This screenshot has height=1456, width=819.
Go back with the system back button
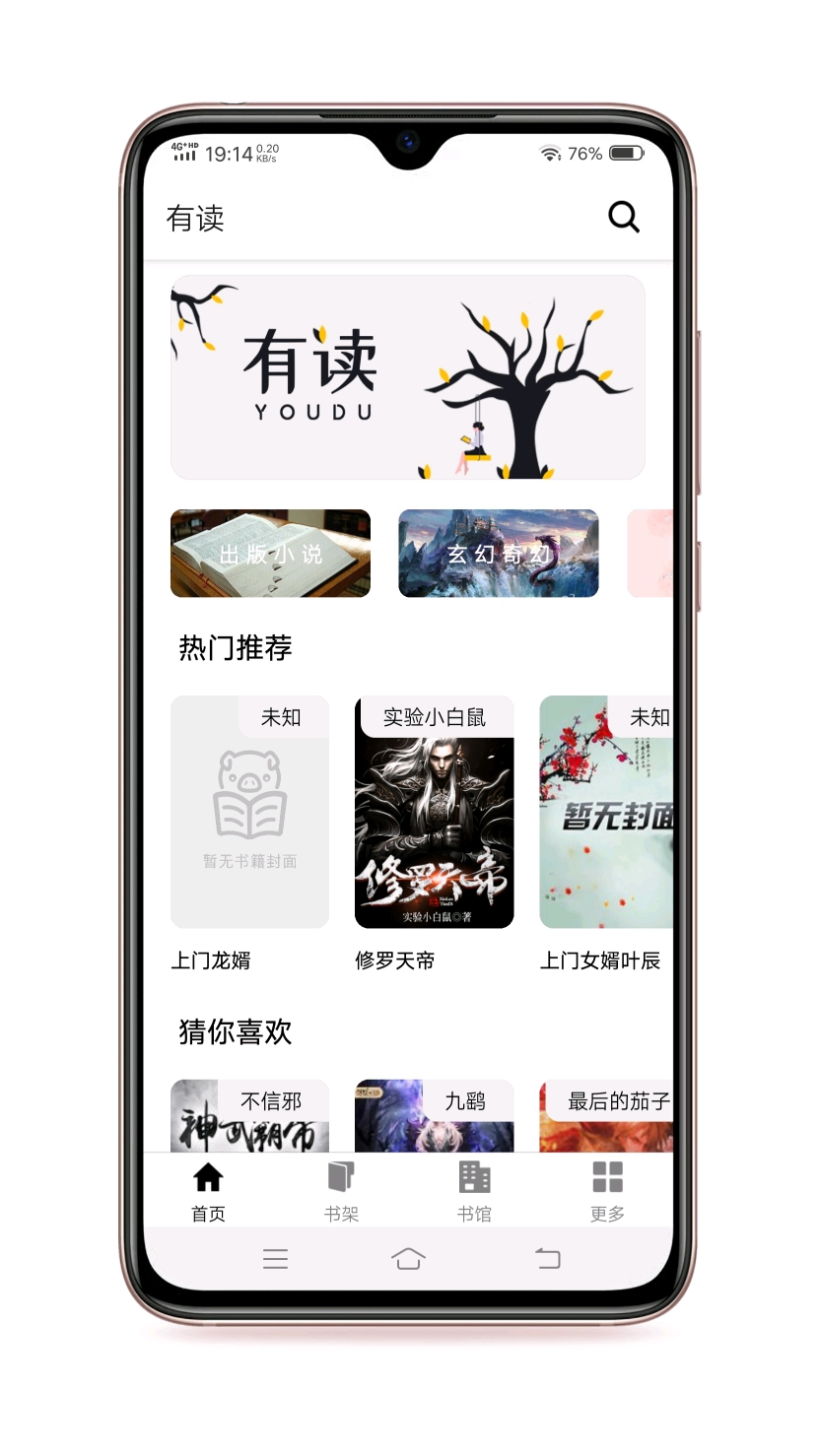(547, 1258)
